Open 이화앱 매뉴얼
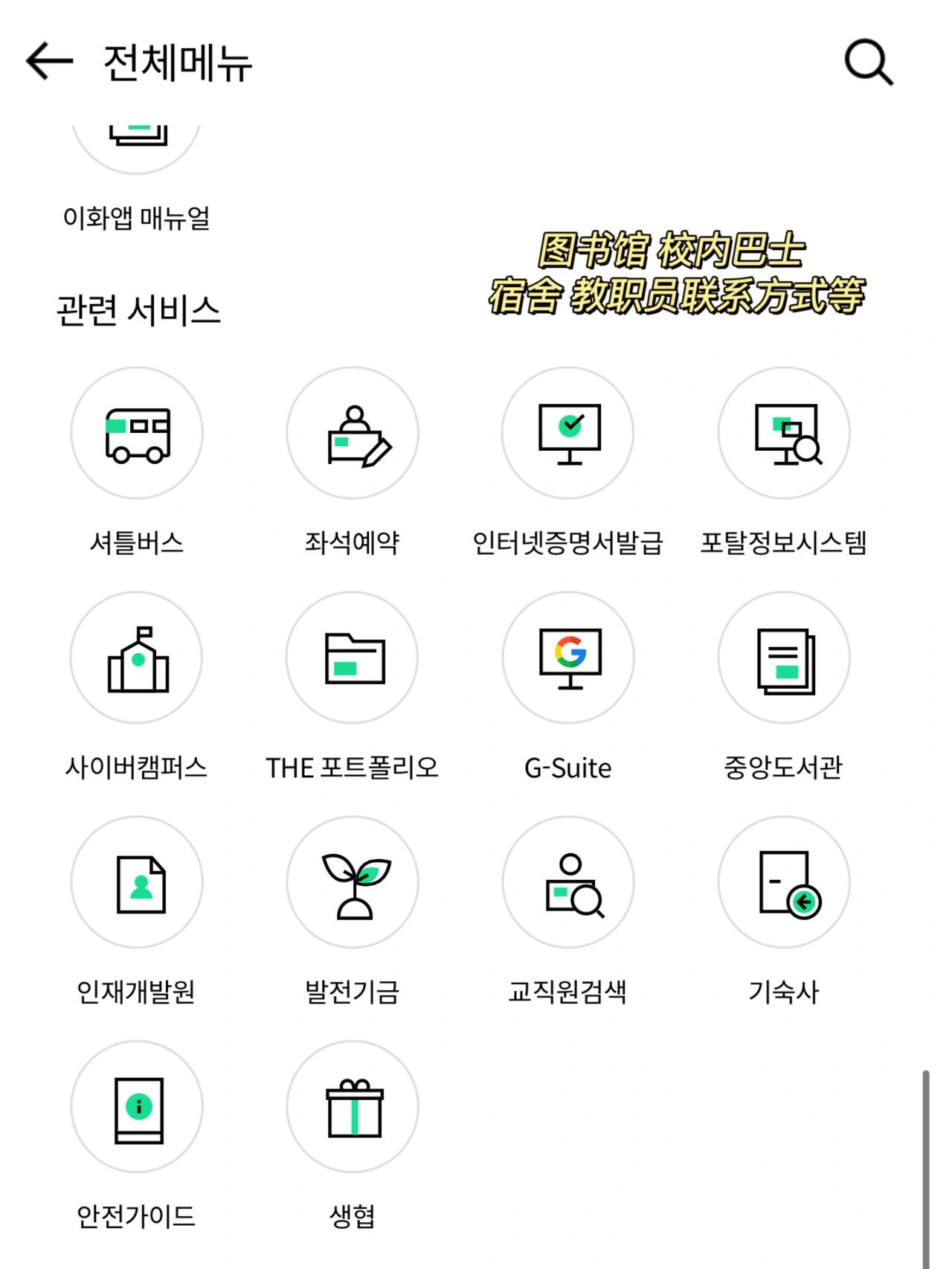 [x=136, y=149]
